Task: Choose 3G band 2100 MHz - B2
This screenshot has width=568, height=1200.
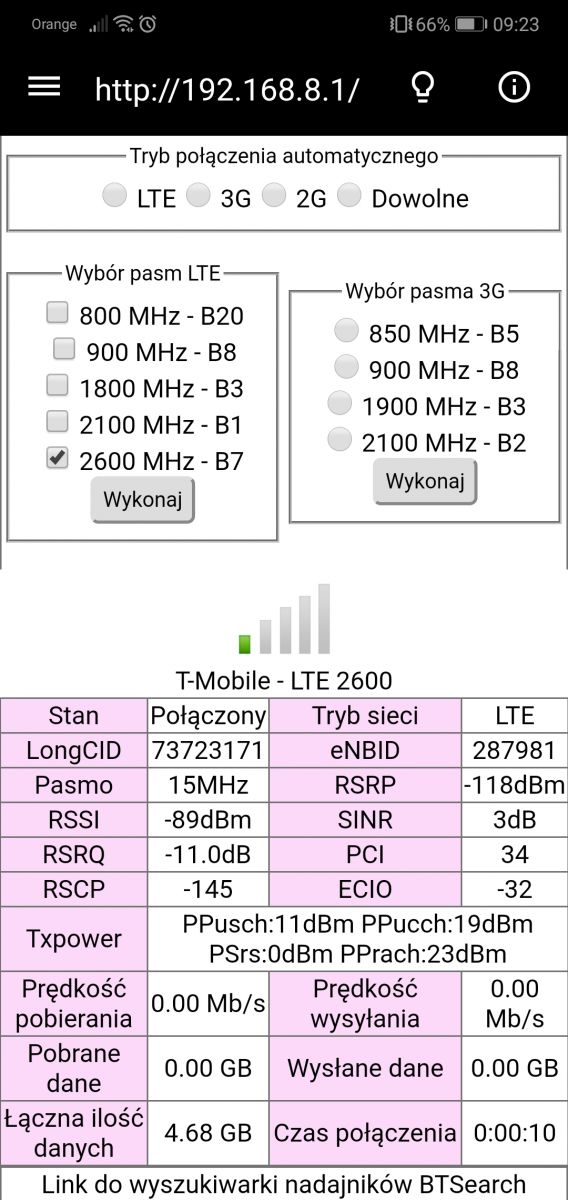Action: pyautogui.click(x=340, y=438)
